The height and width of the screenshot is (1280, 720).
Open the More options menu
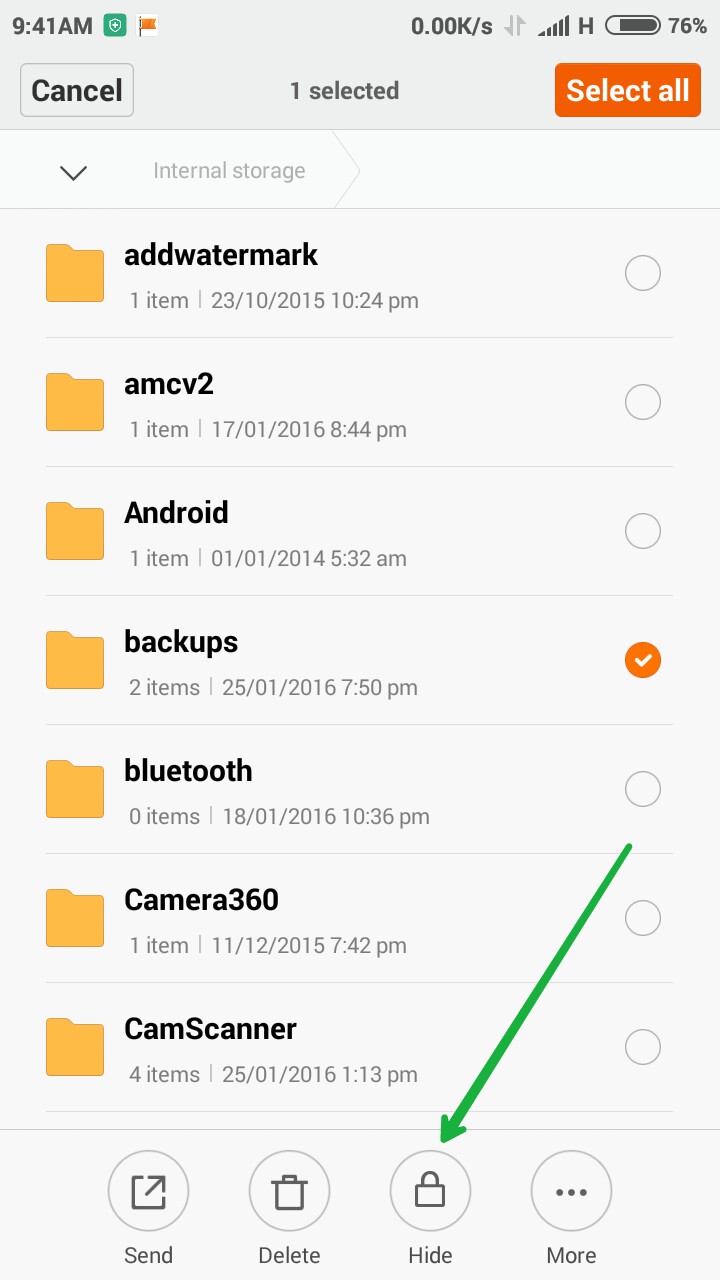pos(571,1192)
